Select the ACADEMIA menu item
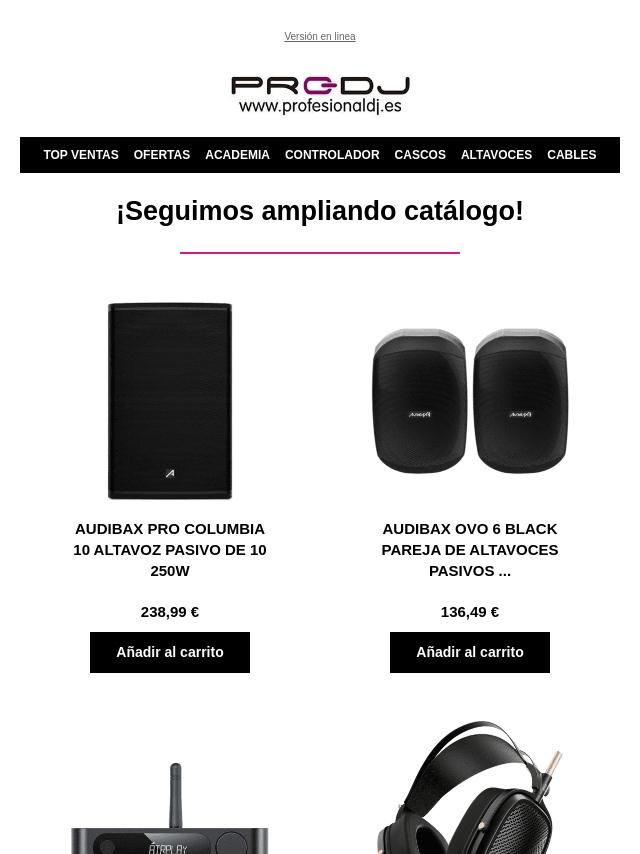Viewport: 640px width, 854px height. tap(237, 155)
